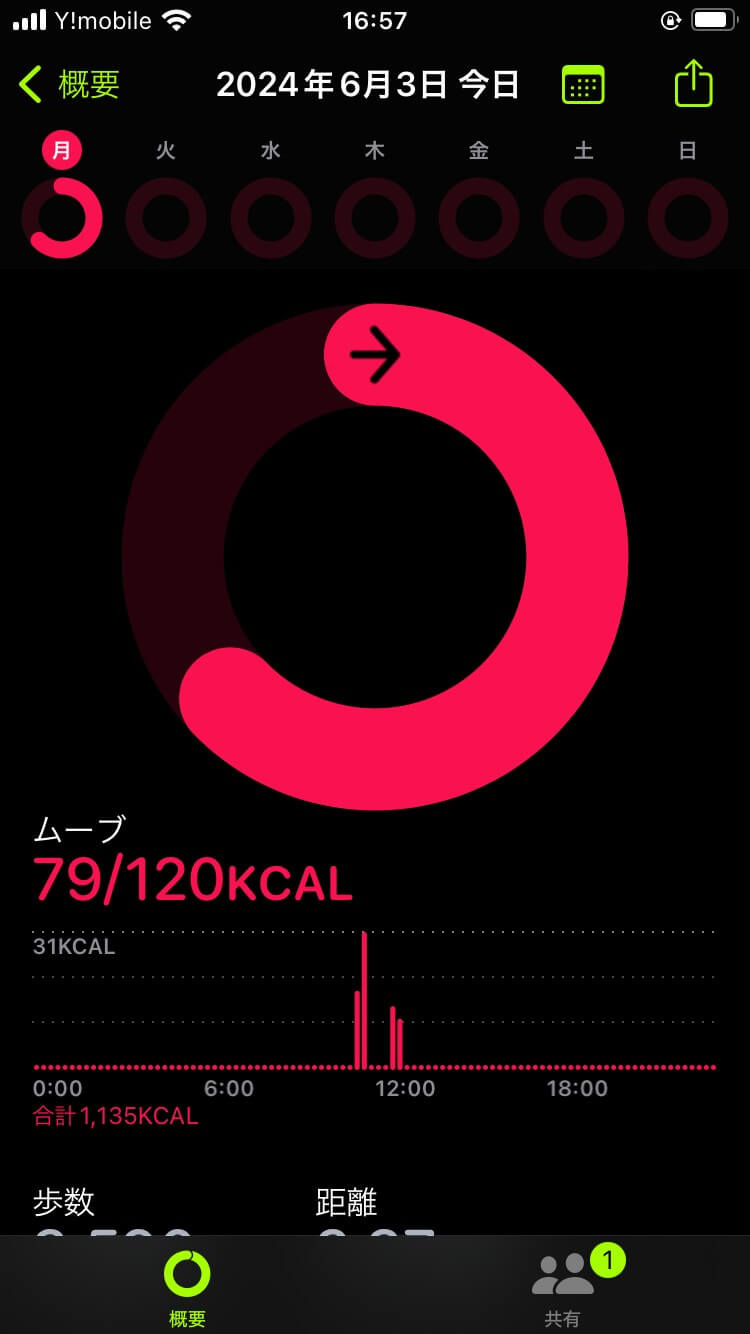Select Wednesday (水) activity ring
750x1334 pixels.
tap(270, 217)
